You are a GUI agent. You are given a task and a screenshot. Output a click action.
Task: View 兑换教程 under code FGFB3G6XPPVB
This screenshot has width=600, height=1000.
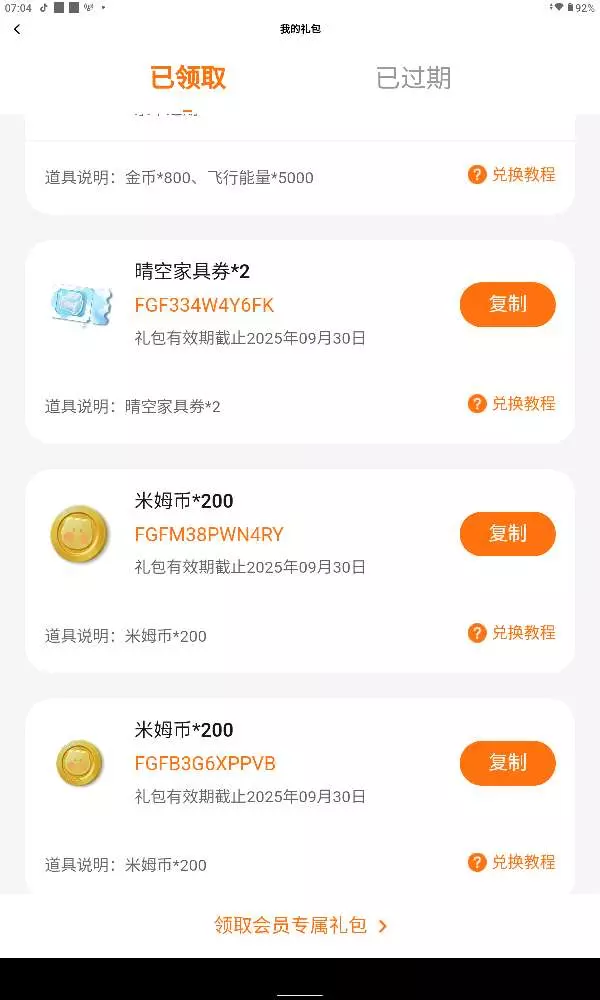tap(512, 862)
